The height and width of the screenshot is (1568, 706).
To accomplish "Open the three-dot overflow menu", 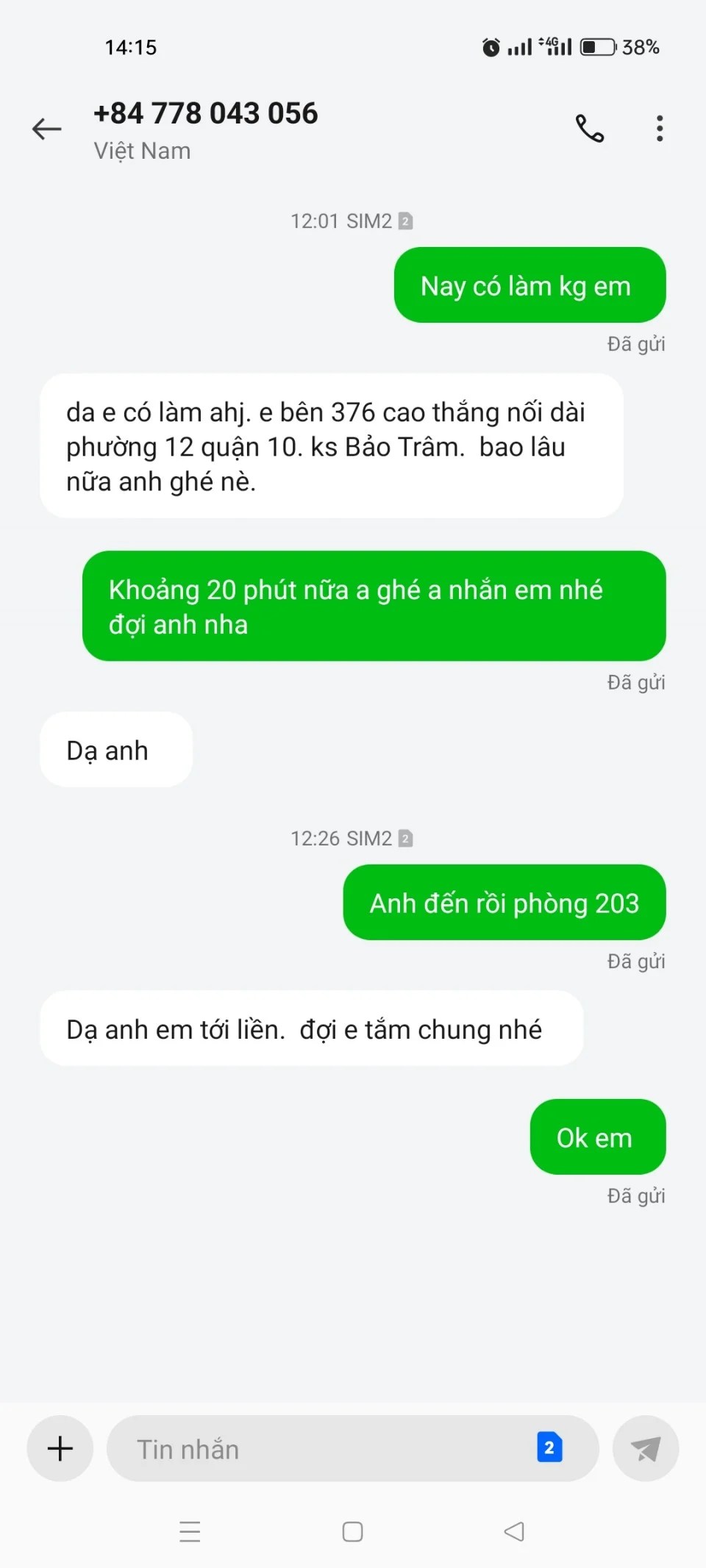I will [x=660, y=129].
